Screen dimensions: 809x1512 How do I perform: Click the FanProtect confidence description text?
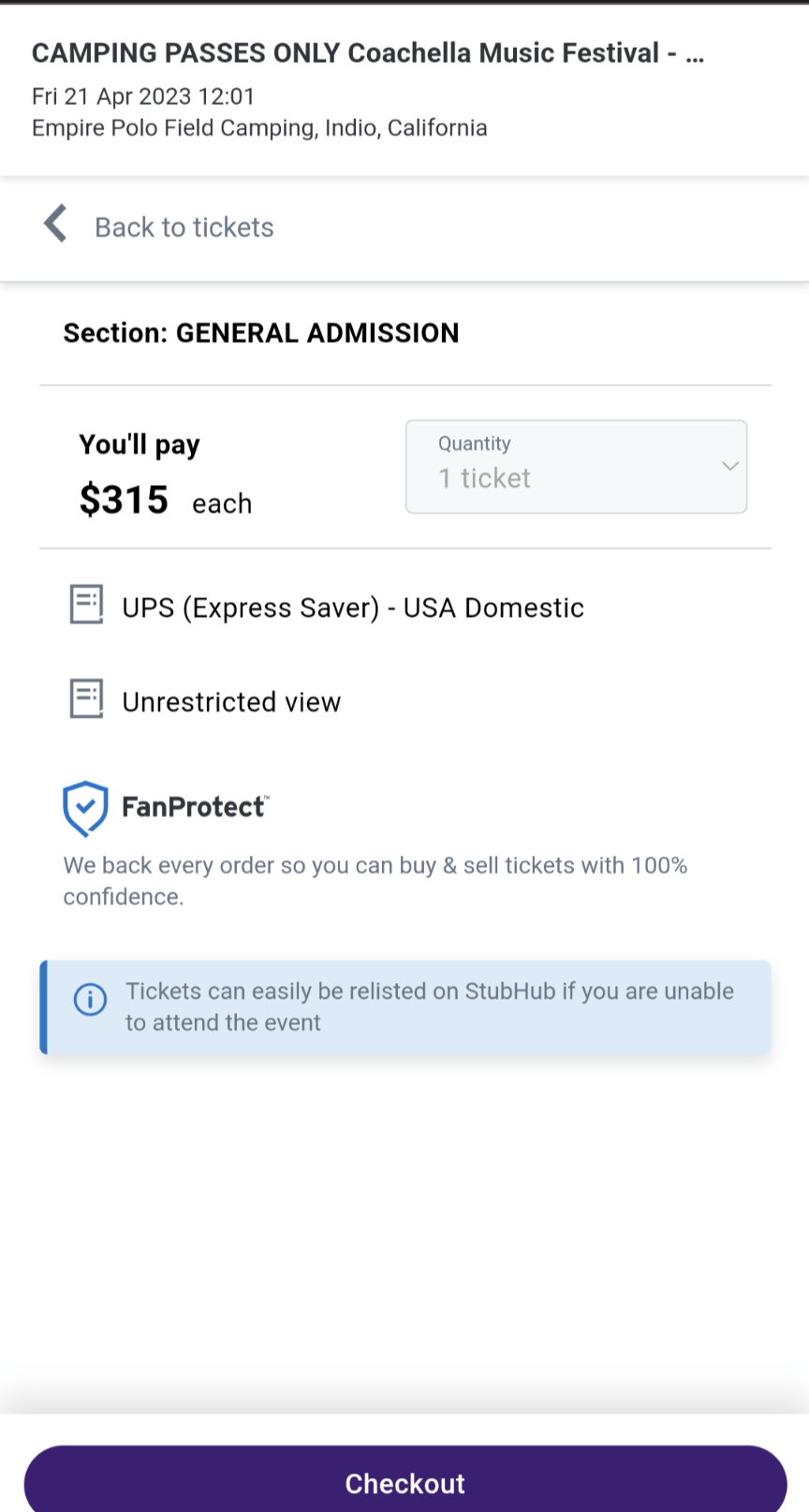375,880
